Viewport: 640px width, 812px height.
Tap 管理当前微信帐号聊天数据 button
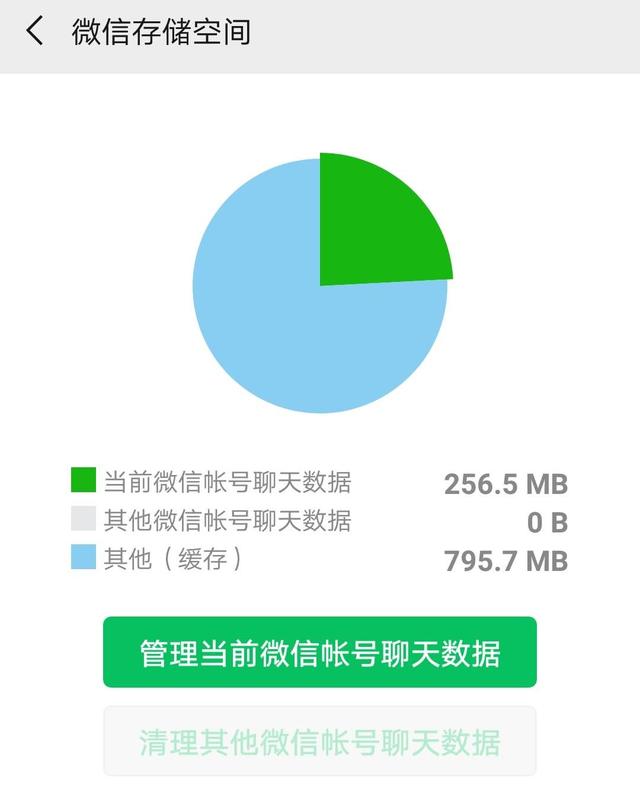pos(320,653)
